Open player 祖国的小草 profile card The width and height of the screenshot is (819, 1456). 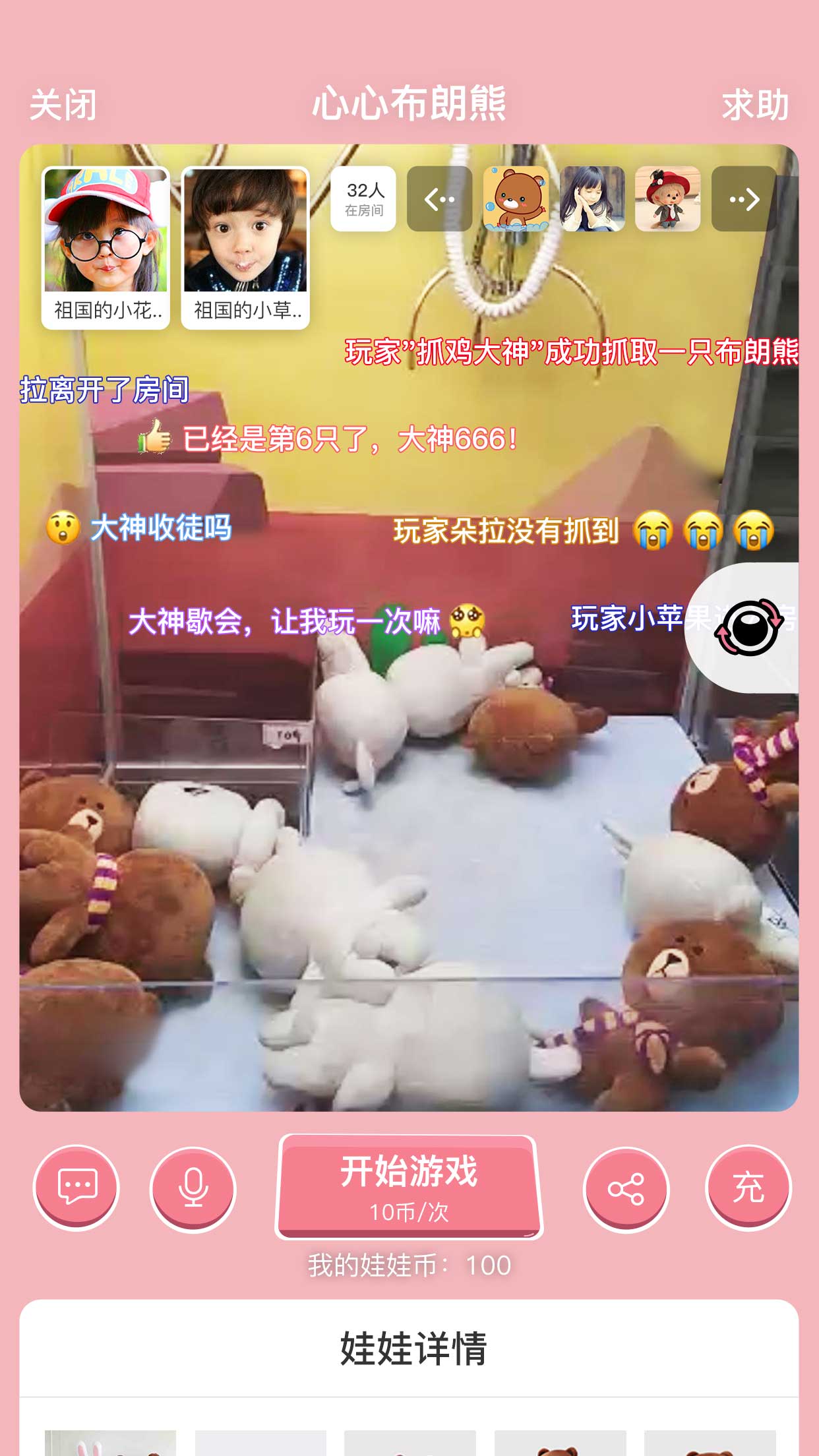click(245, 247)
